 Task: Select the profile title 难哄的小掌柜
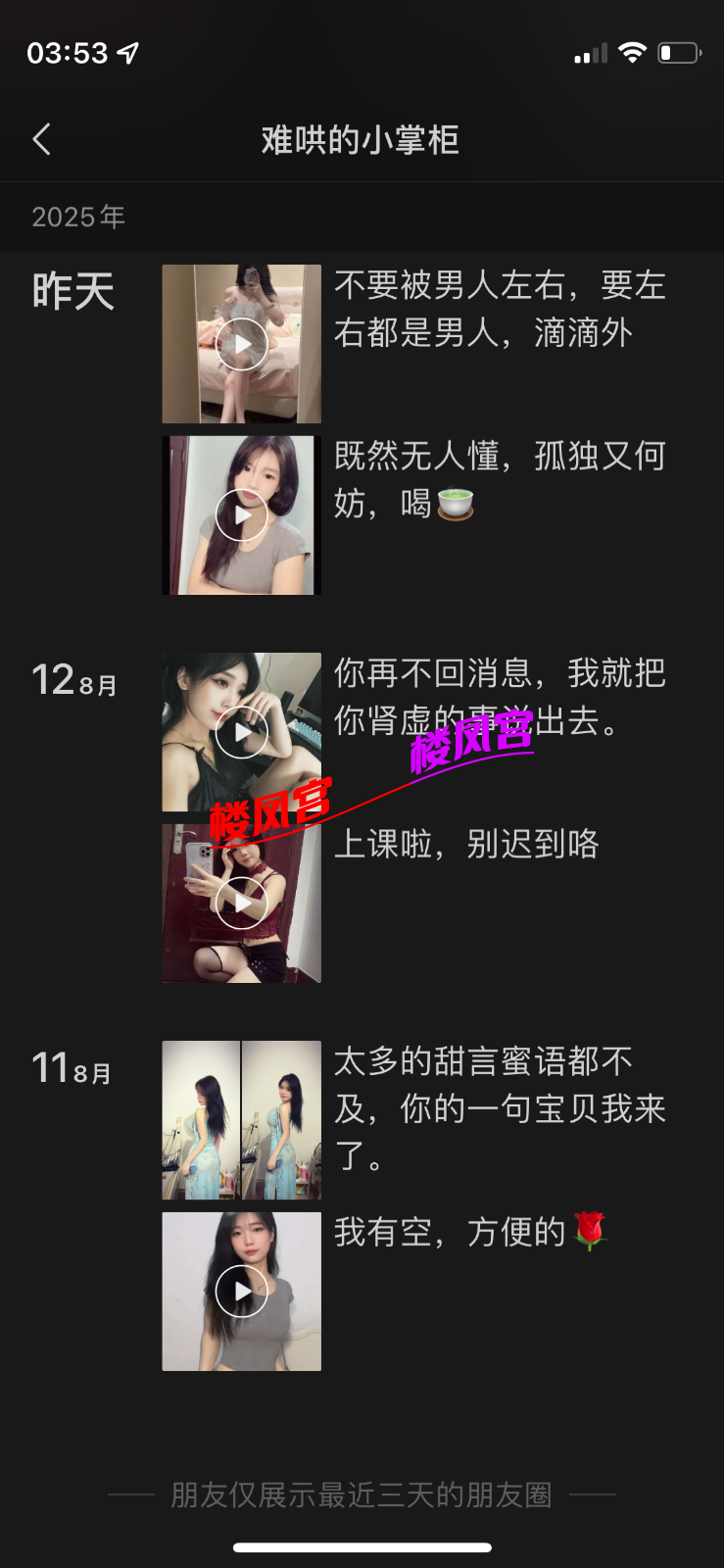(x=362, y=139)
